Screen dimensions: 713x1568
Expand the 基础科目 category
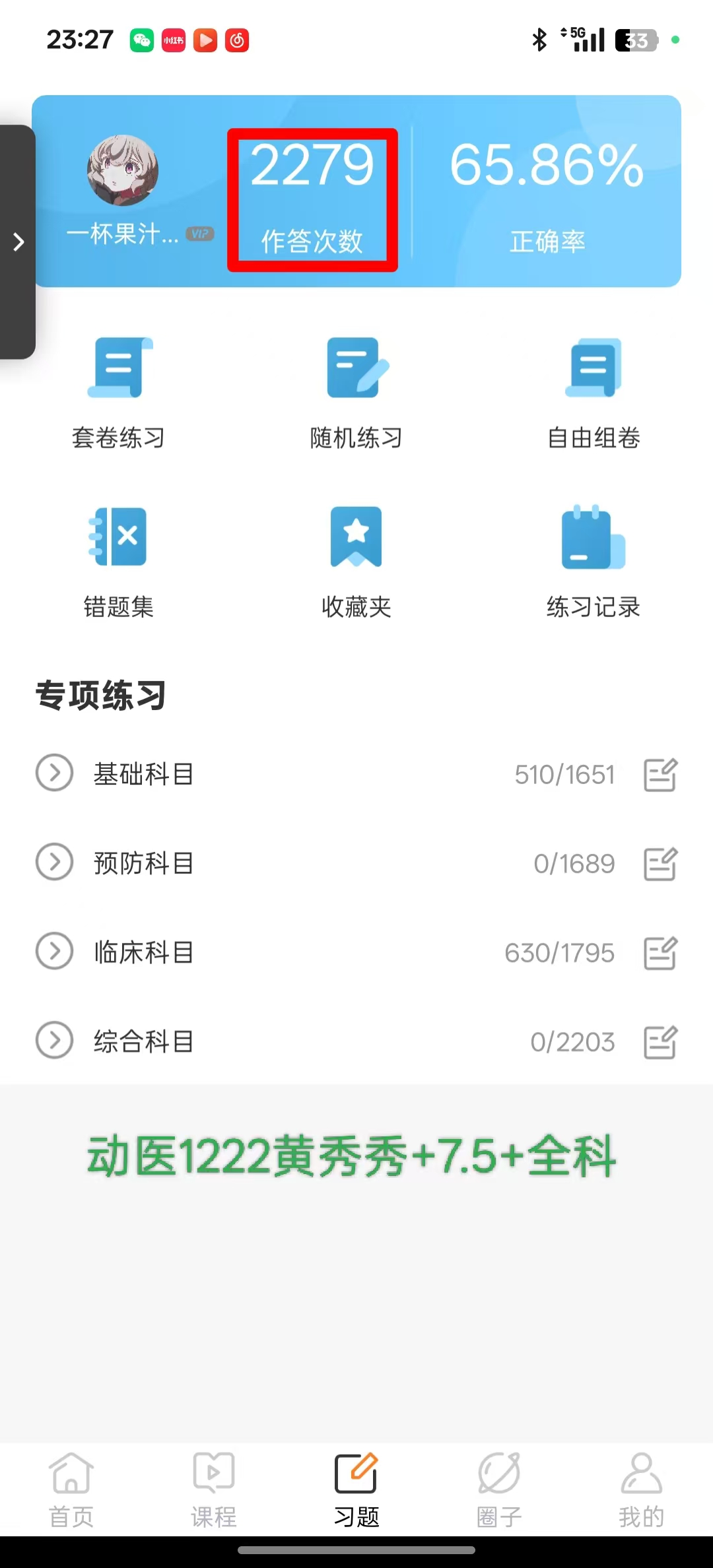pyautogui.click(x=54, y=773)
